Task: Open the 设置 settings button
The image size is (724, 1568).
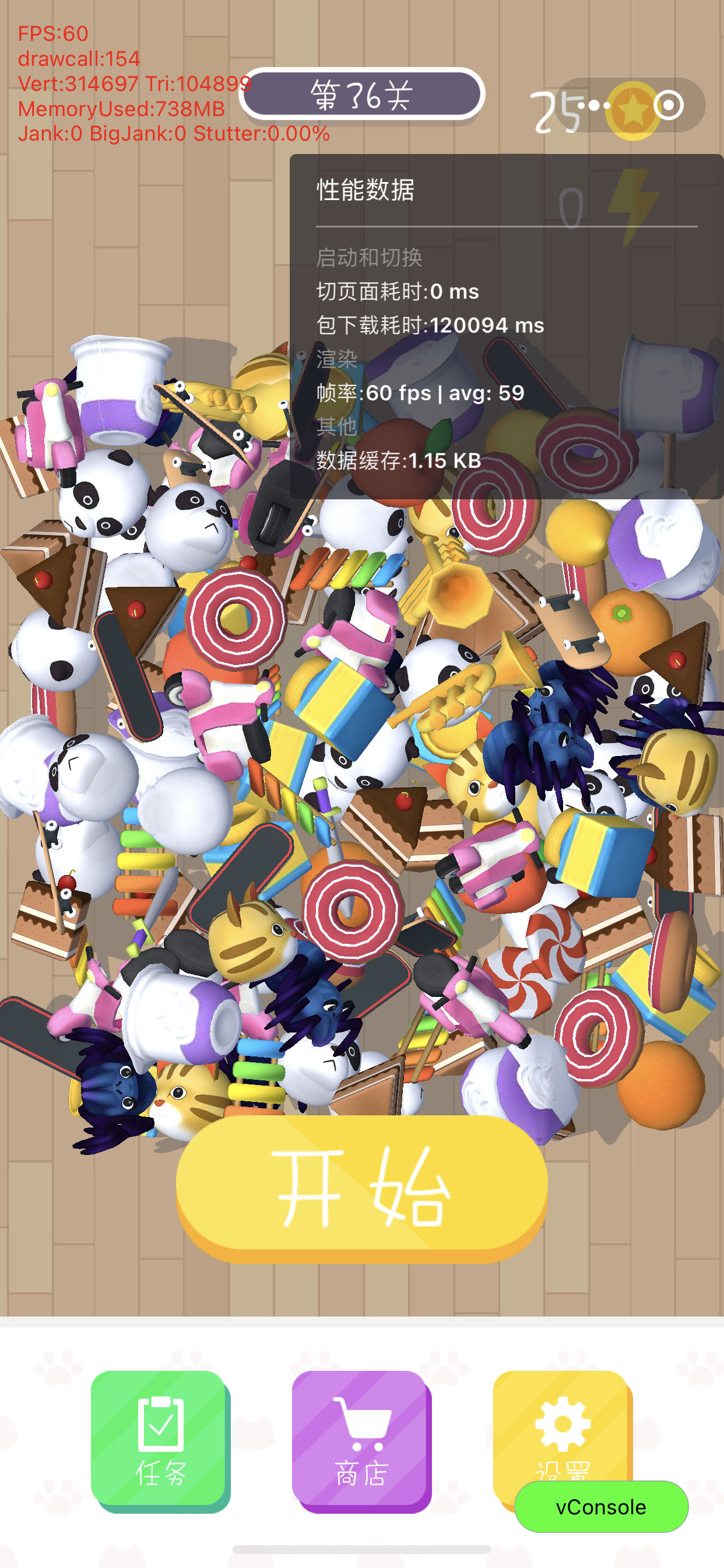Action: click(563, 1424)
